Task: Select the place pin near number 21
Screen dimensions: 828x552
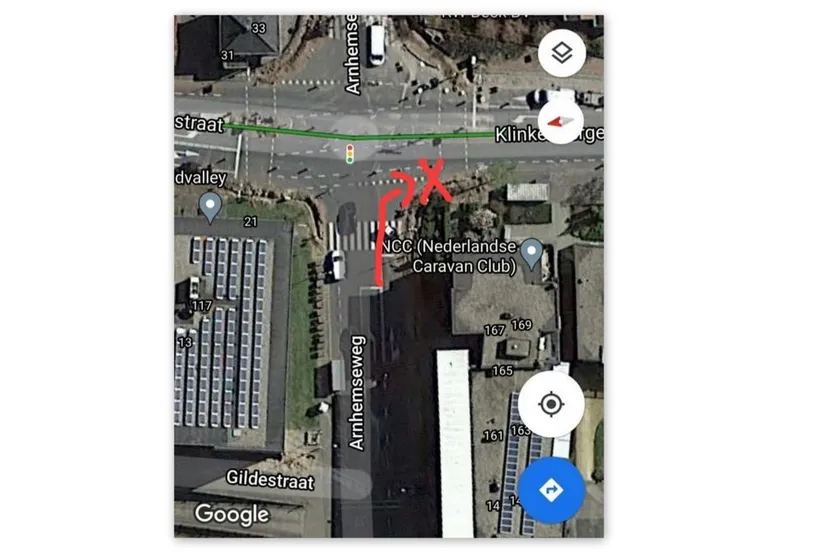Action: 210,207
